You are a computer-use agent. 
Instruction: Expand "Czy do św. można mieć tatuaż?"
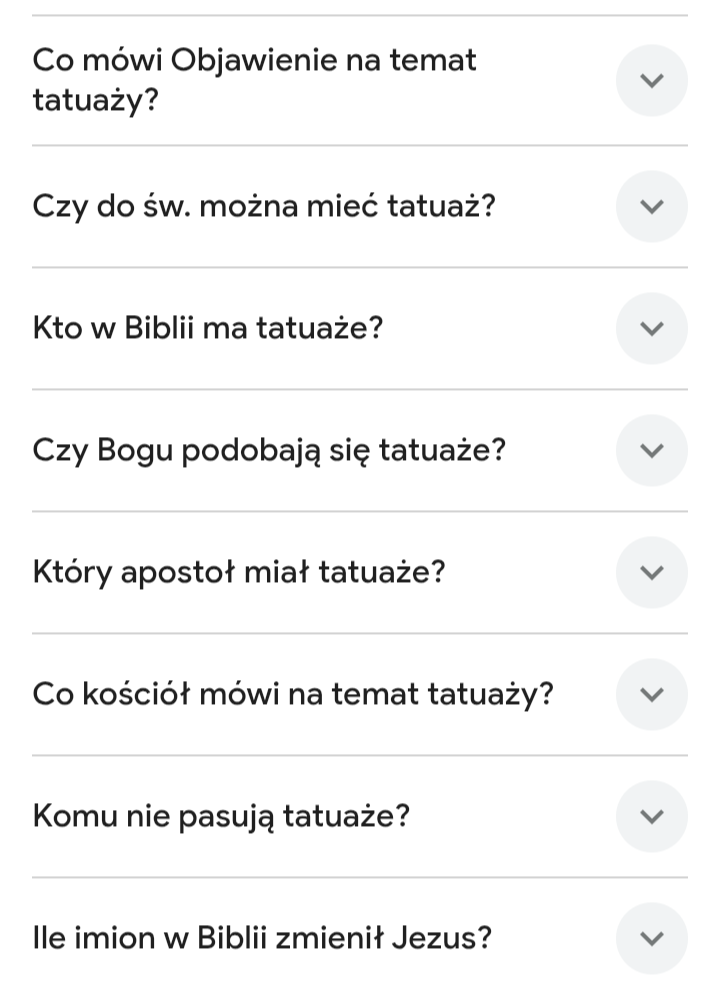coord(651,207)
